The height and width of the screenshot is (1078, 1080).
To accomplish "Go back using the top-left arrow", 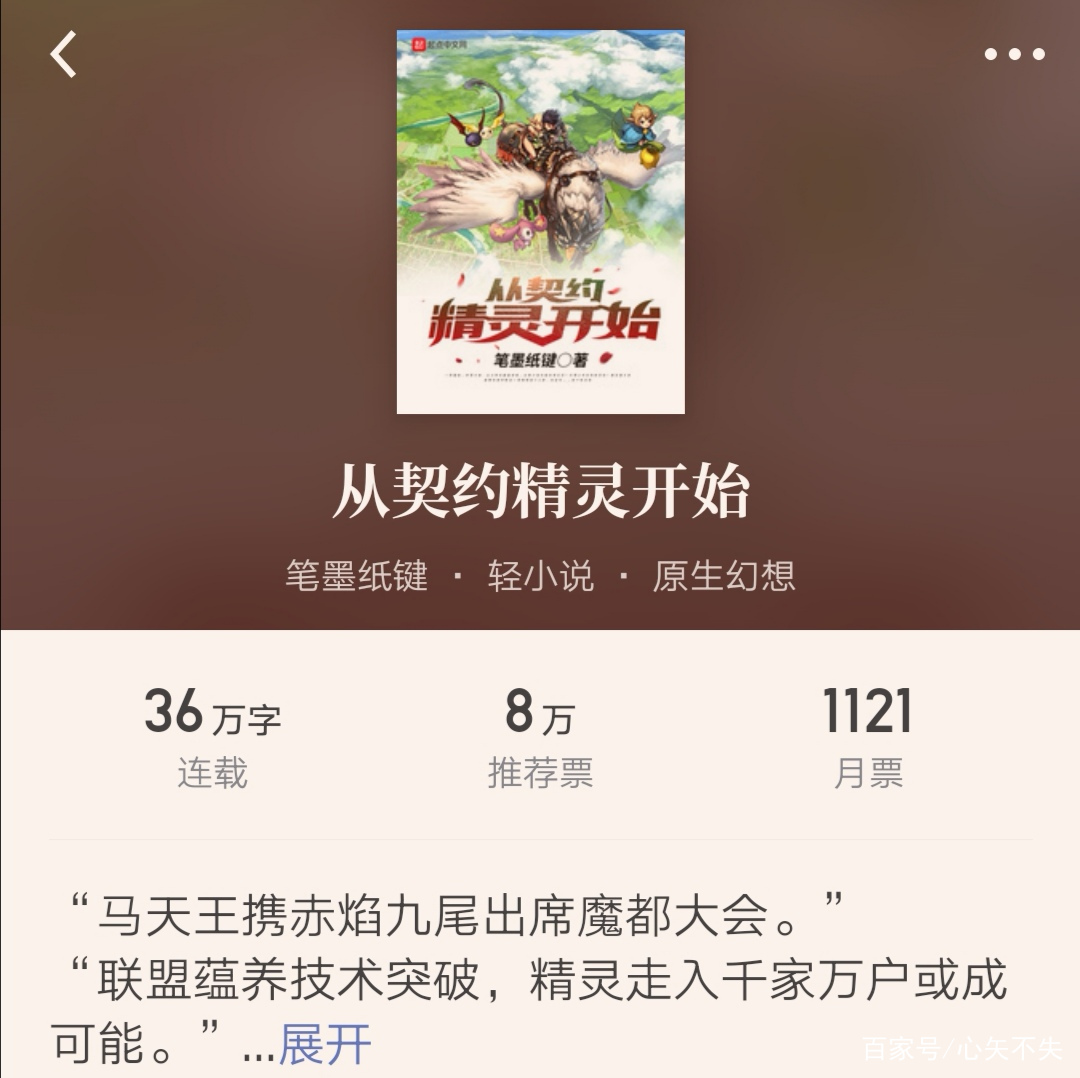I will [x=64, y=54].
